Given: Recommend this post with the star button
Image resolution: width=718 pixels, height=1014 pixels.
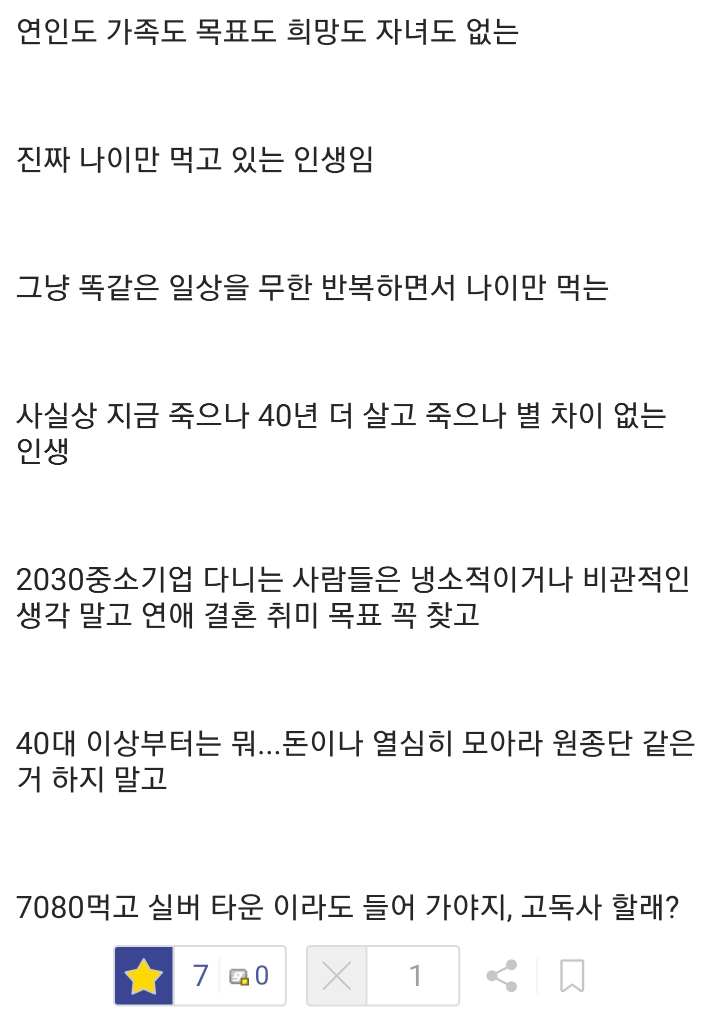Looking at the screenshot, I should pyautogui.click(x=144, y=976).
